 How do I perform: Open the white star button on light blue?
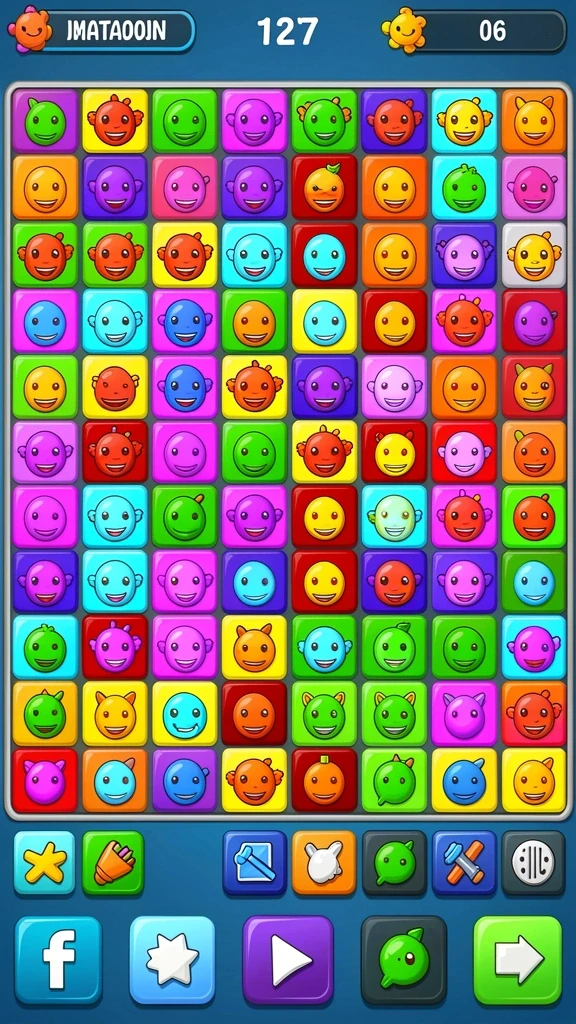click(x=172, y=960)
